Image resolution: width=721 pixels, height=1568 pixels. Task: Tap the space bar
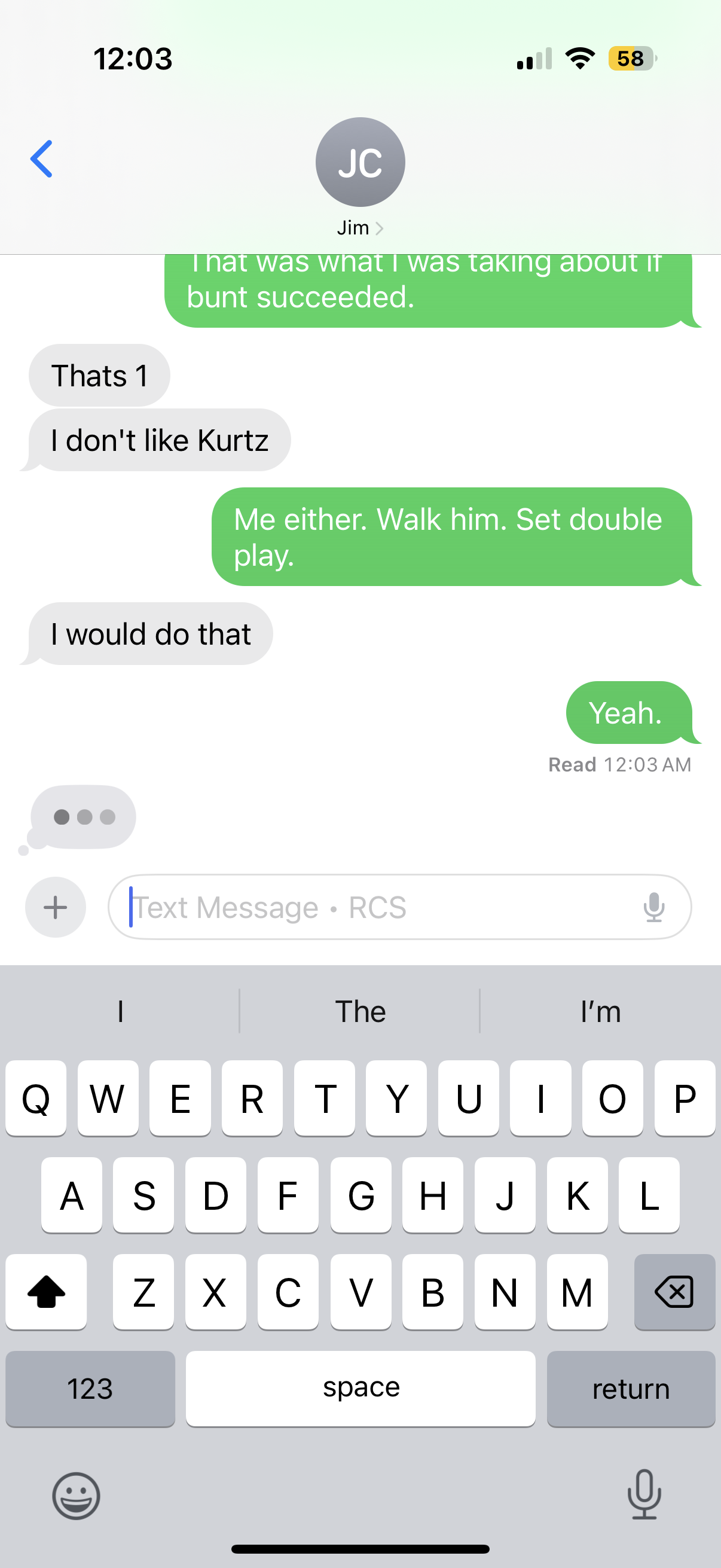click(x=361, y=1389)
